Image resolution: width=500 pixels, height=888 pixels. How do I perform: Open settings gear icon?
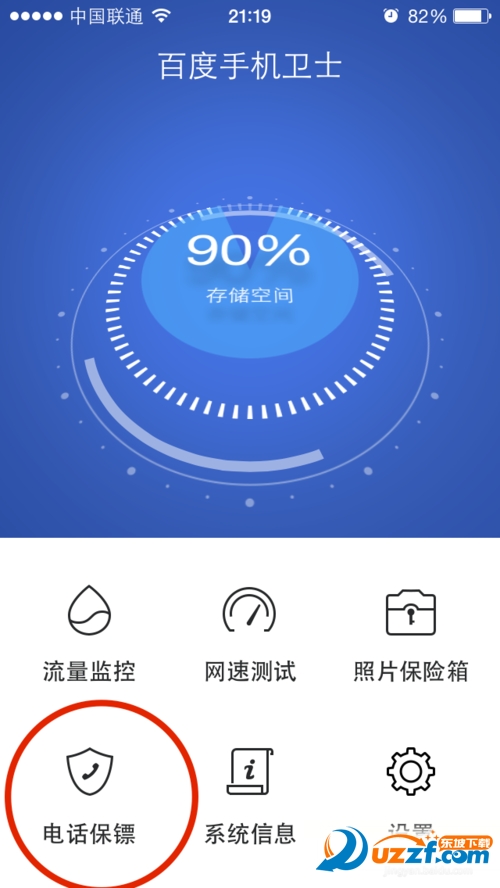(x=411, y=771)
